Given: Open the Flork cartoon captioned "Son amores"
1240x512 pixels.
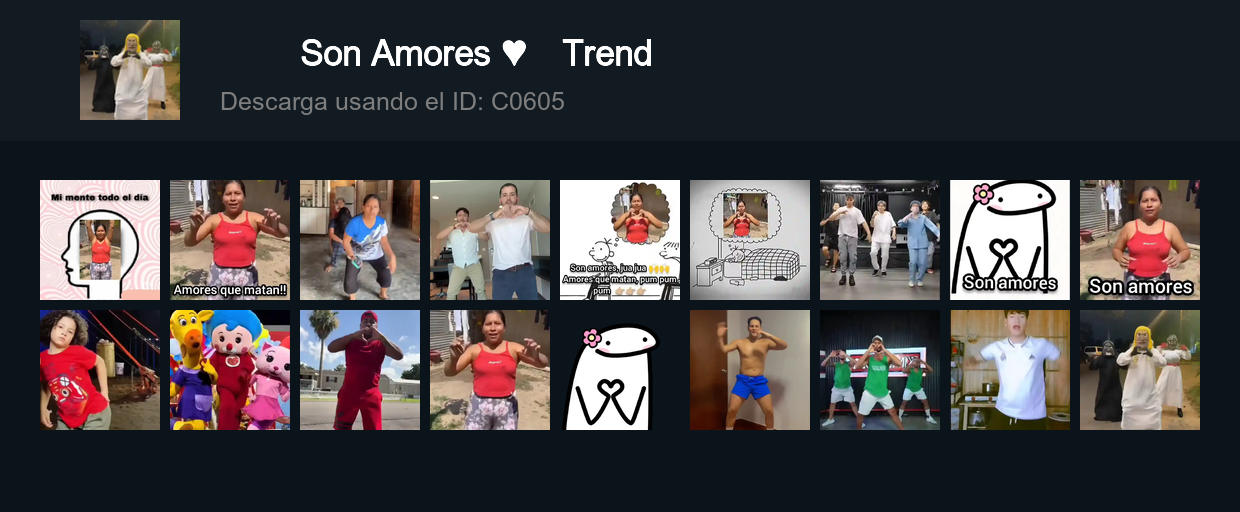Looking at the screenshot, I should coord(1010,240).
